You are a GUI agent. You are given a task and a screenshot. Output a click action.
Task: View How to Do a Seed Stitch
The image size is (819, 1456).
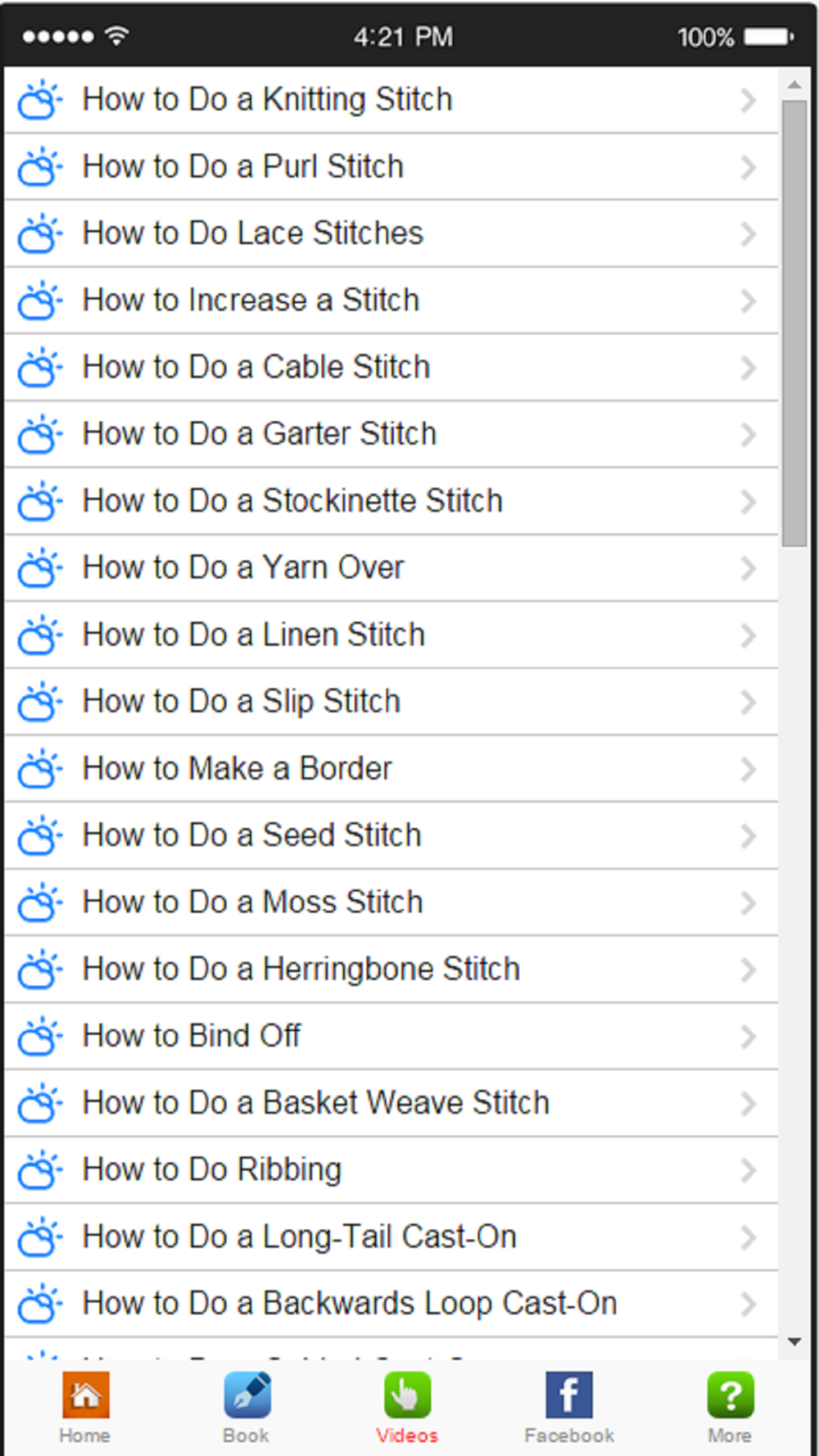[391, 836]
